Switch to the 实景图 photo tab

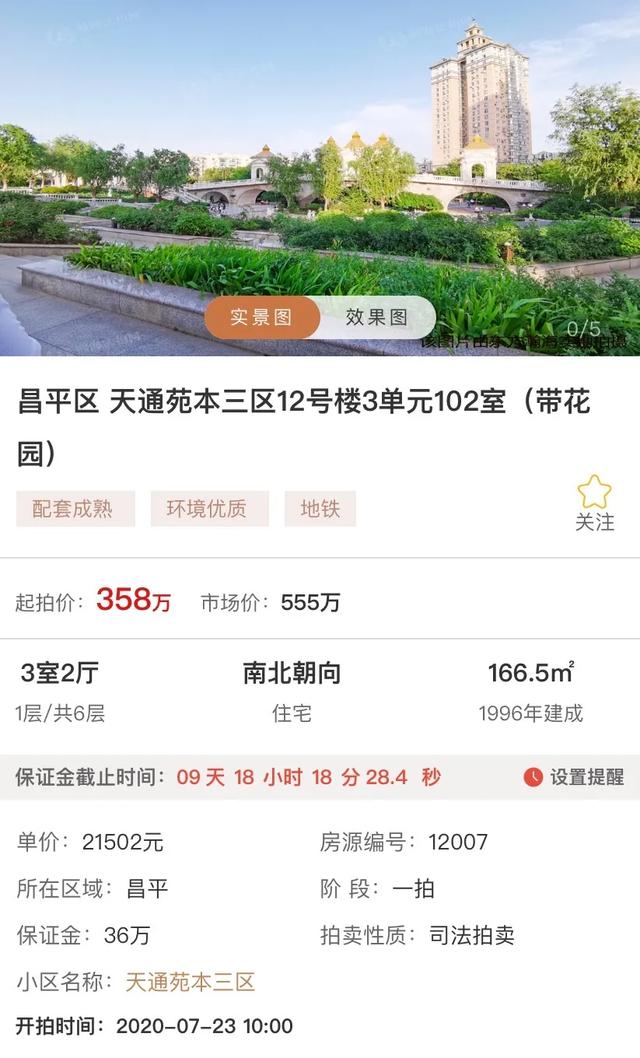(x=262, y=318)
